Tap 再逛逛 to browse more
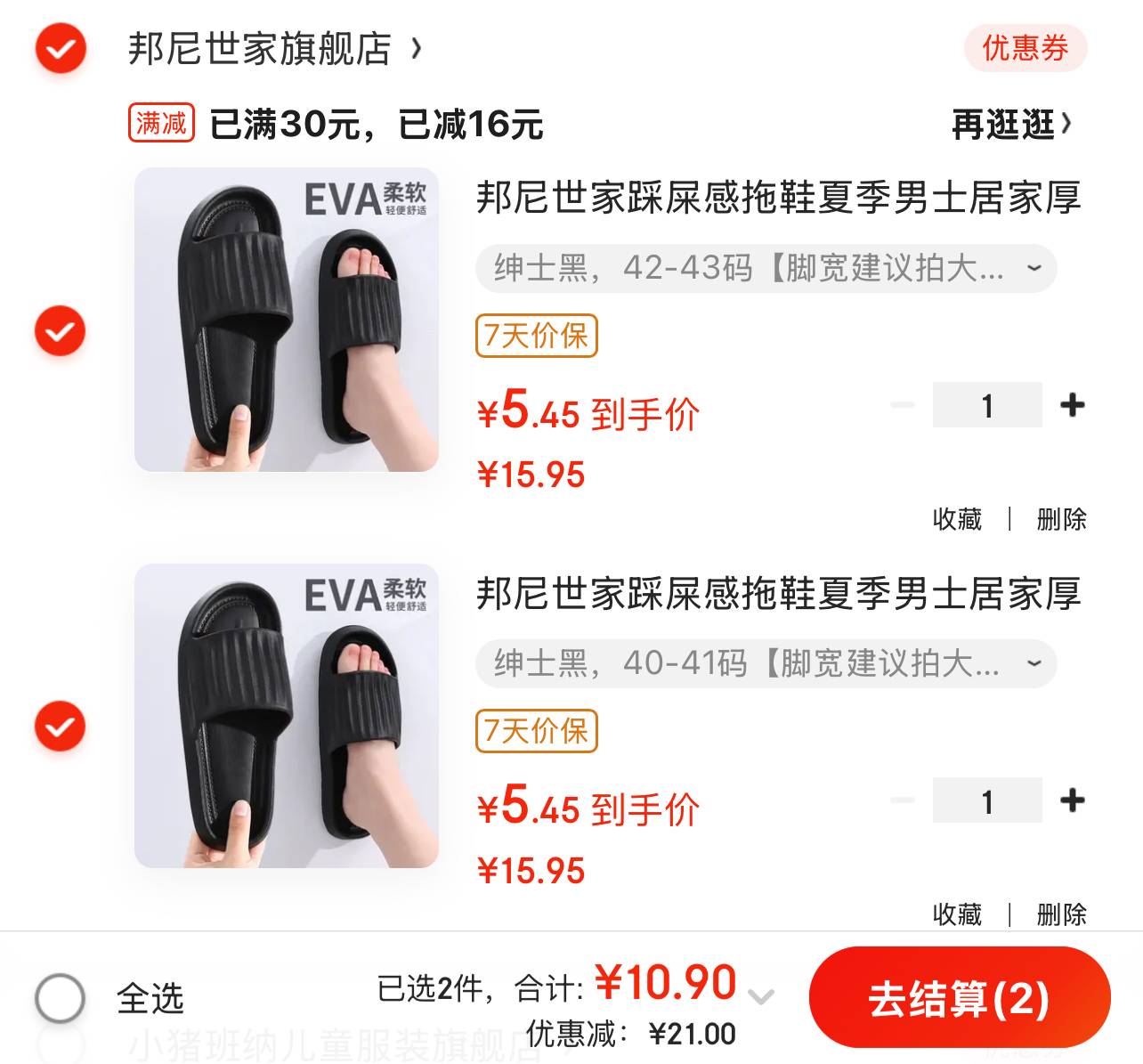Viewport: 1143px width, 1064px height. pyautogui.click(x=1011, y=125)
